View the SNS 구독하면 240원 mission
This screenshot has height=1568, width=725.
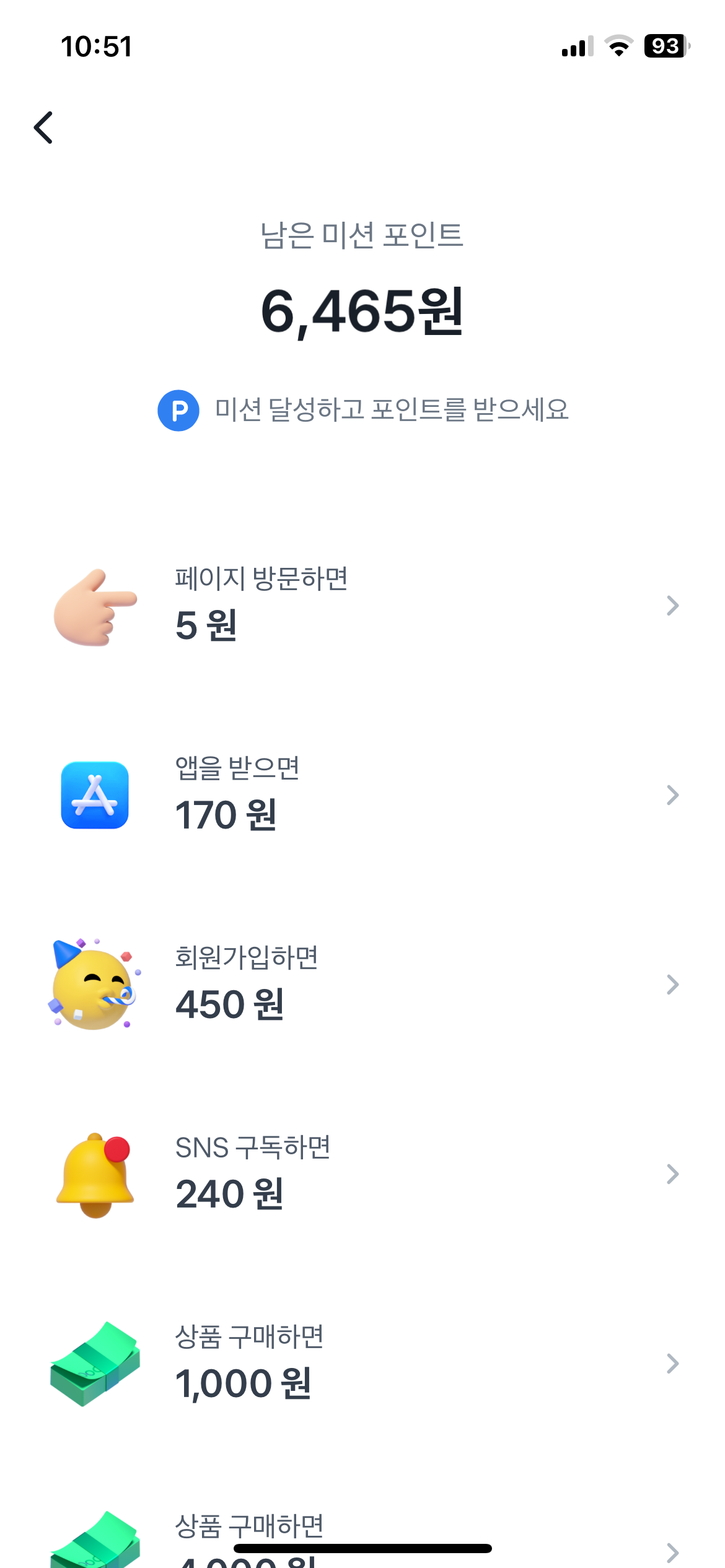362,1174
